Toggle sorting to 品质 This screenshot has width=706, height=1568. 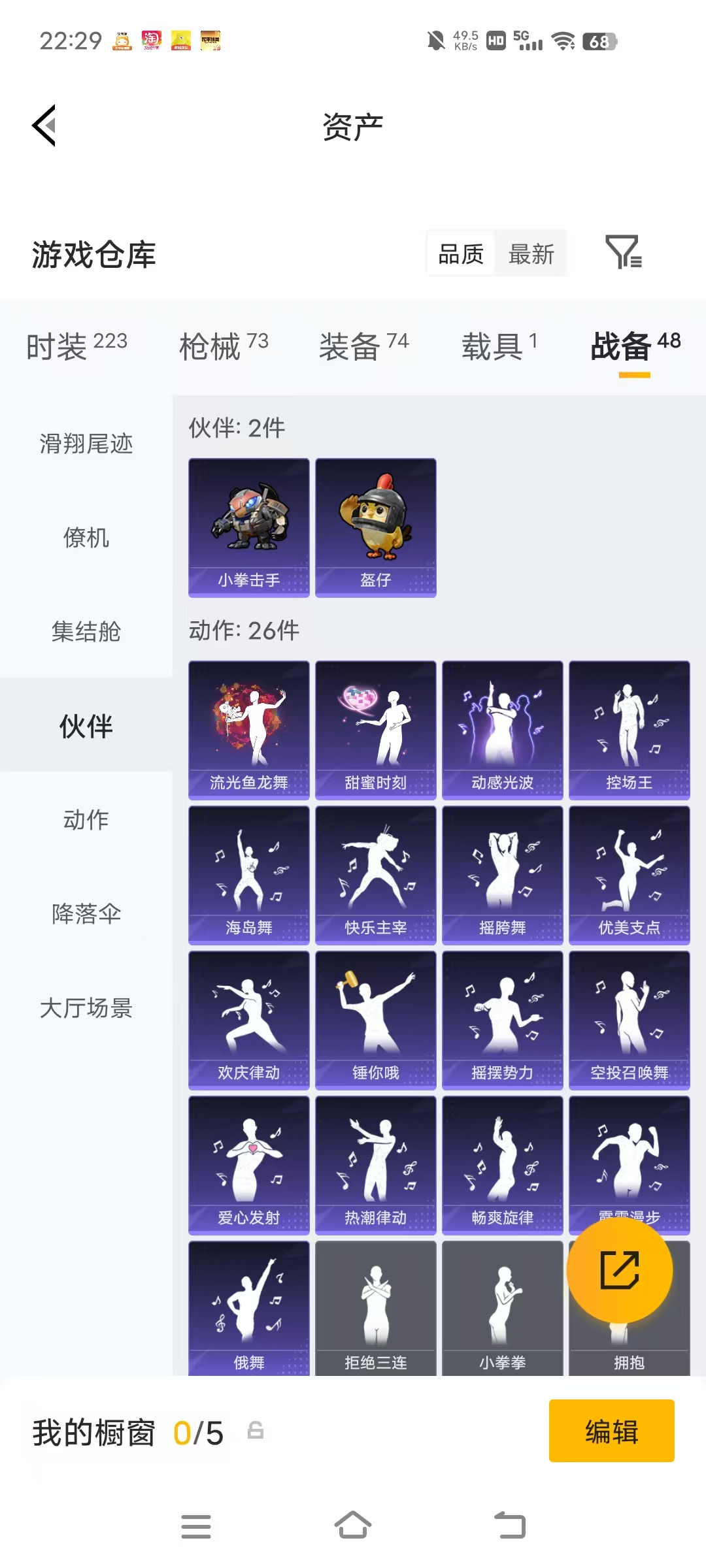pyautogui.click(x=460, y=253)
